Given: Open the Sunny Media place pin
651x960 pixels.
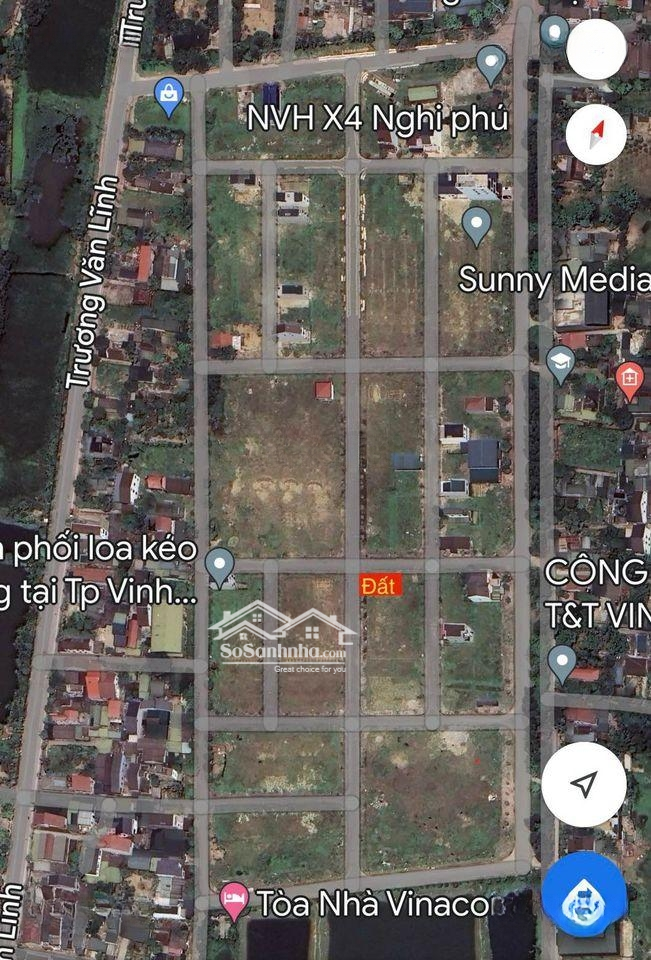Looking at the screenshot, I should click(x=477, y=224).
